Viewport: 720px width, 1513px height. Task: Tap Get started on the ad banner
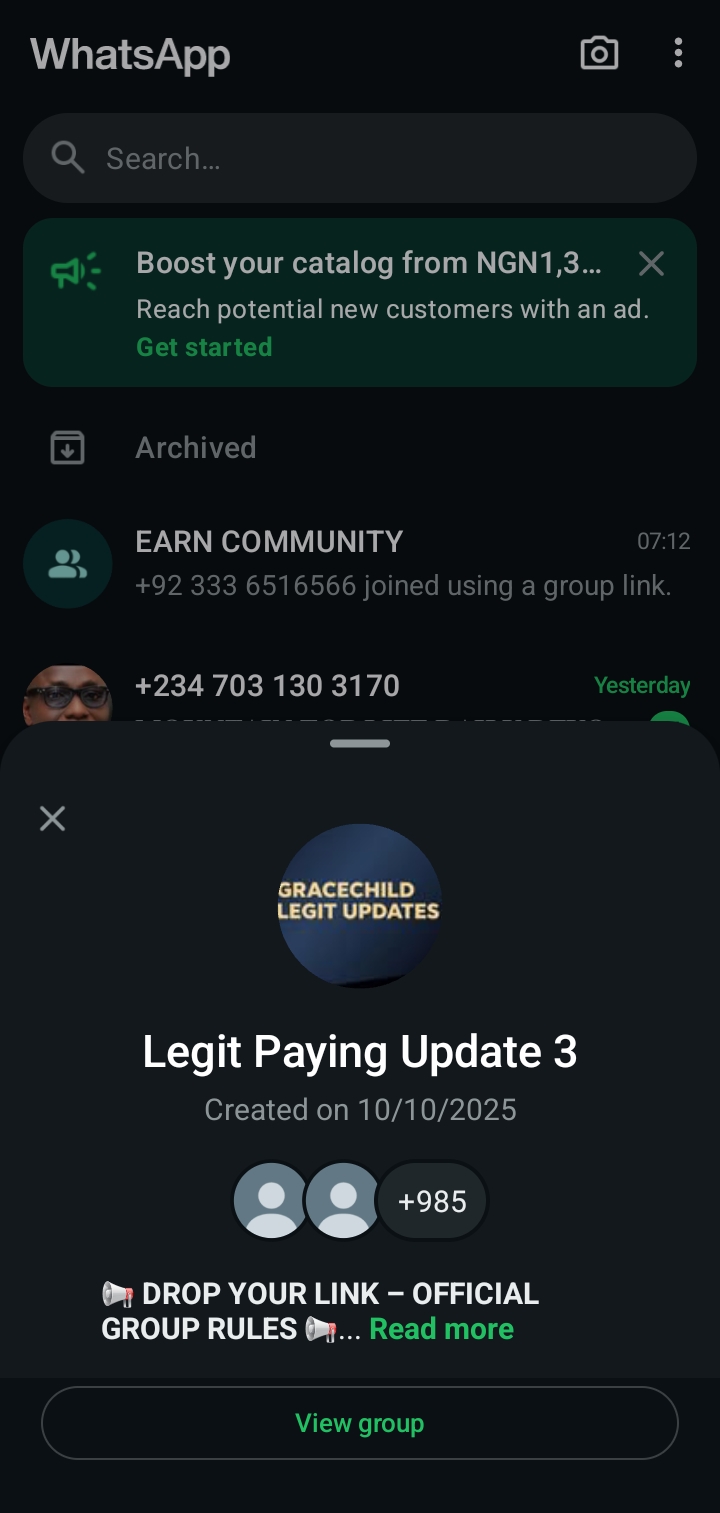coord(204,347)
